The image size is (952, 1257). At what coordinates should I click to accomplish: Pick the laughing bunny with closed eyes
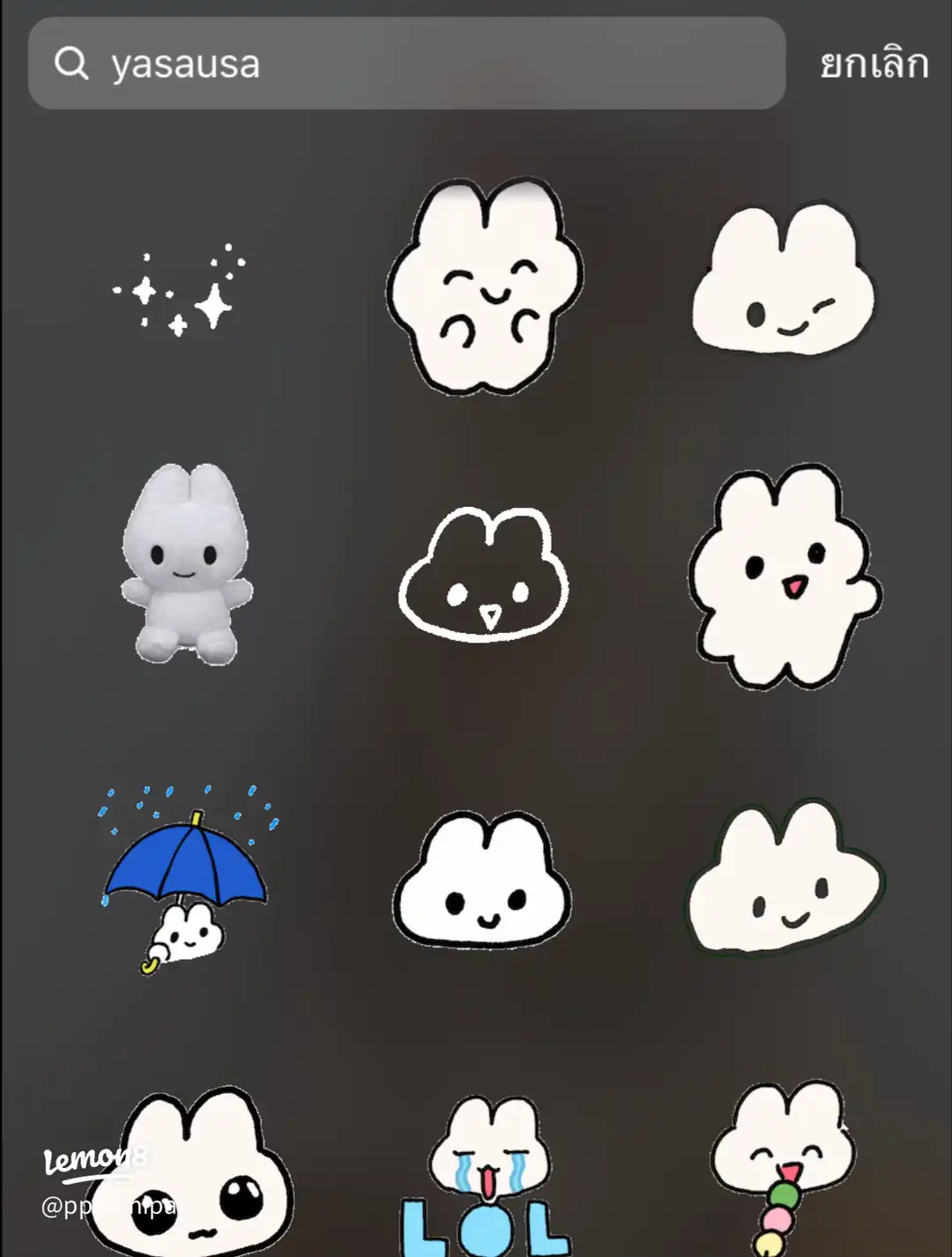[484, 287]
